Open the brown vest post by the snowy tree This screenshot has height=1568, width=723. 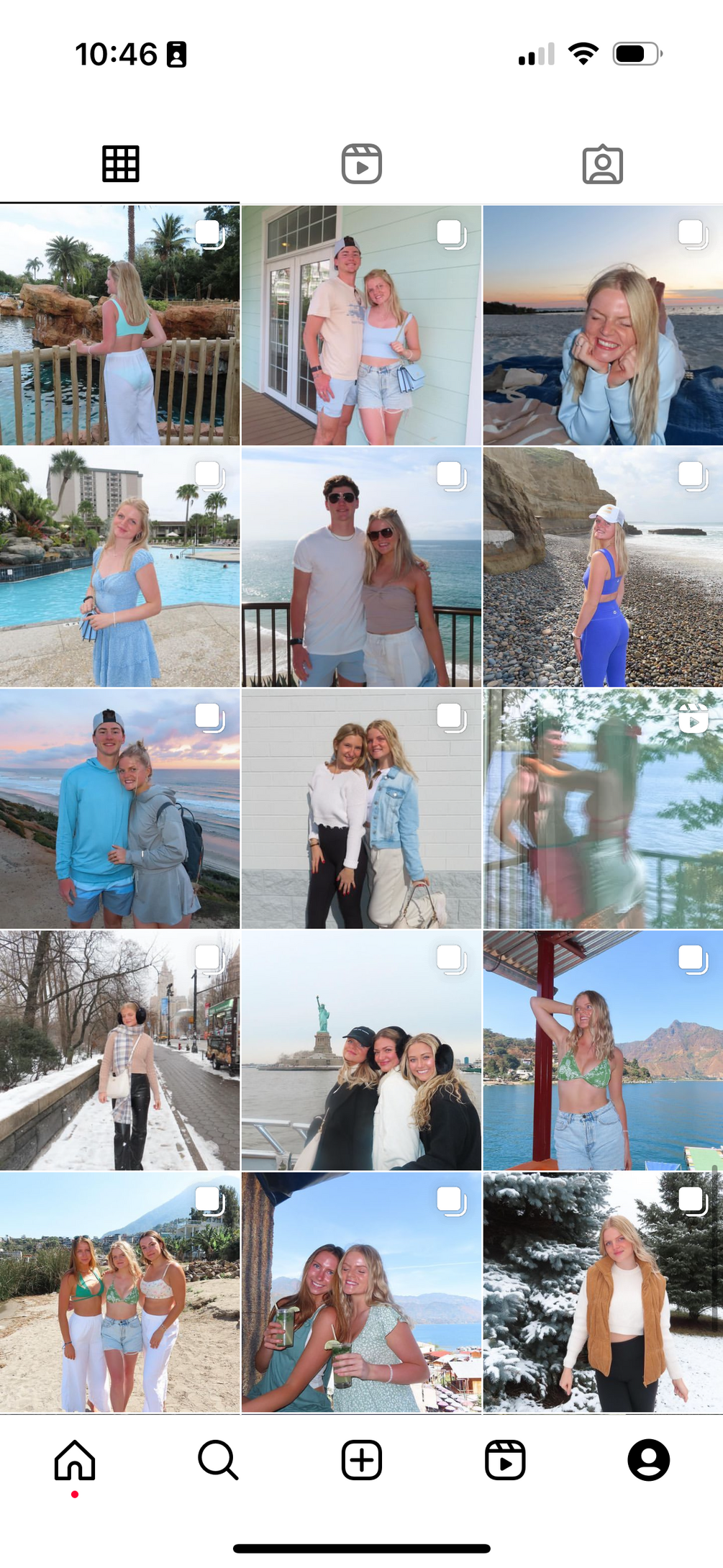pos(603,1292)
